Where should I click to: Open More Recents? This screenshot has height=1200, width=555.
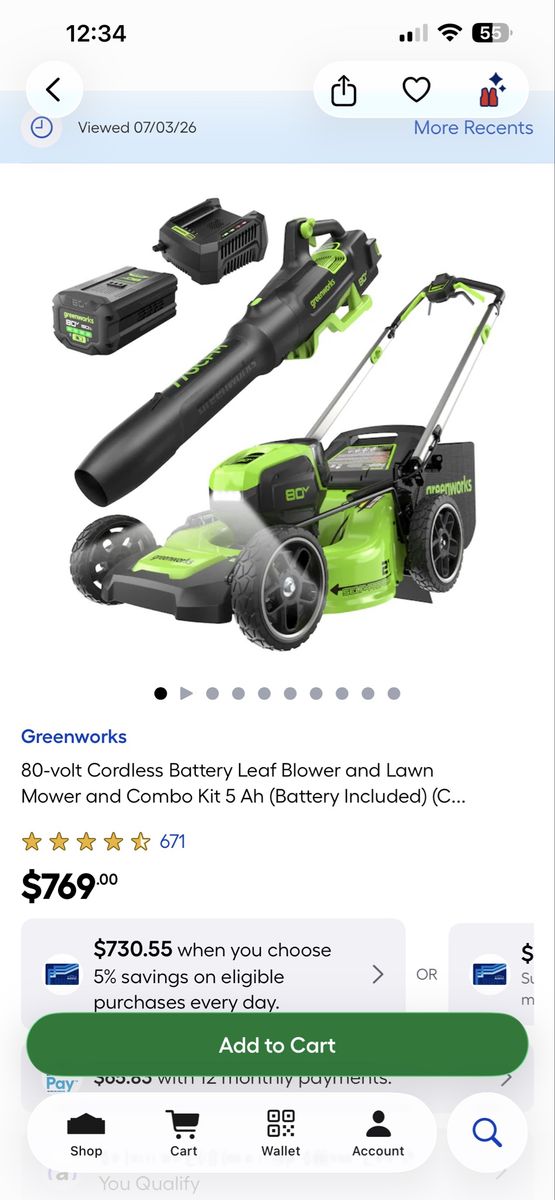[x=473, y=128]
